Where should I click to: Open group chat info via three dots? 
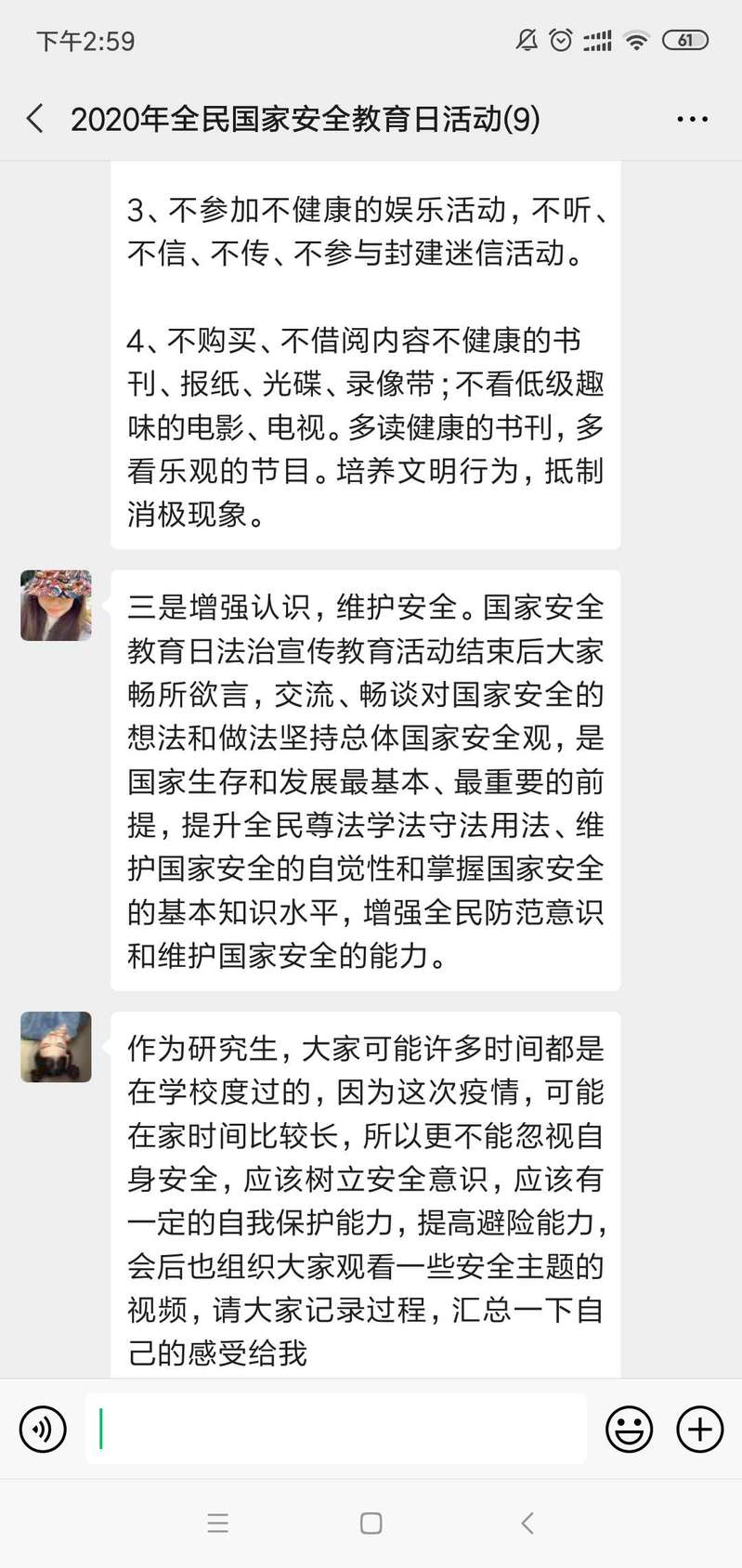pos(692,119)
